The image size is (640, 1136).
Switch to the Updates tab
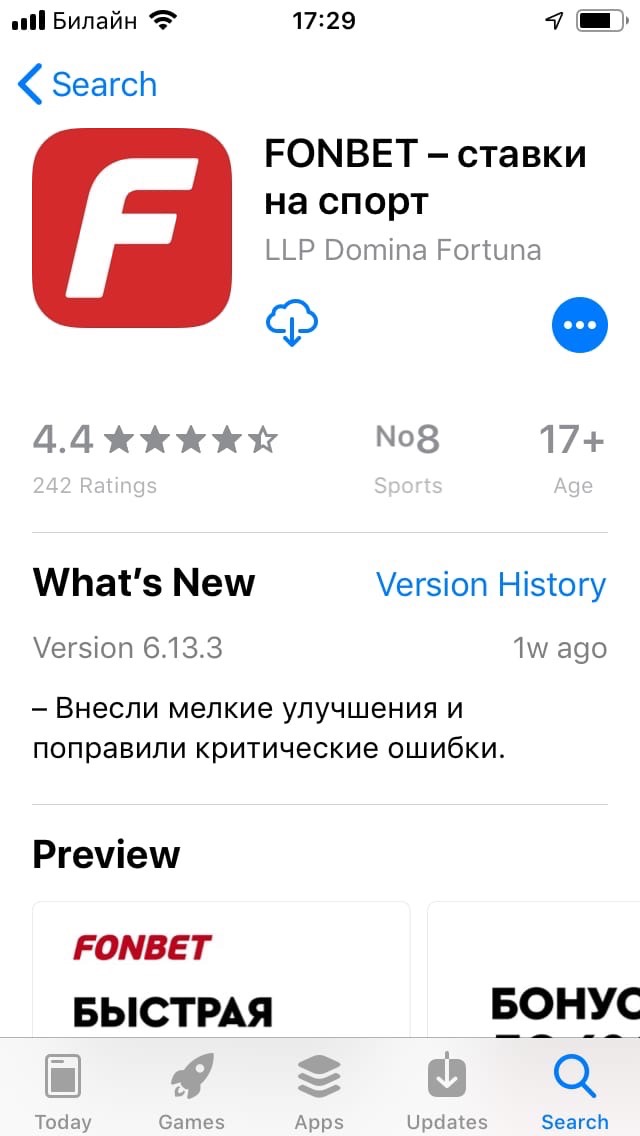[447, 1091]
